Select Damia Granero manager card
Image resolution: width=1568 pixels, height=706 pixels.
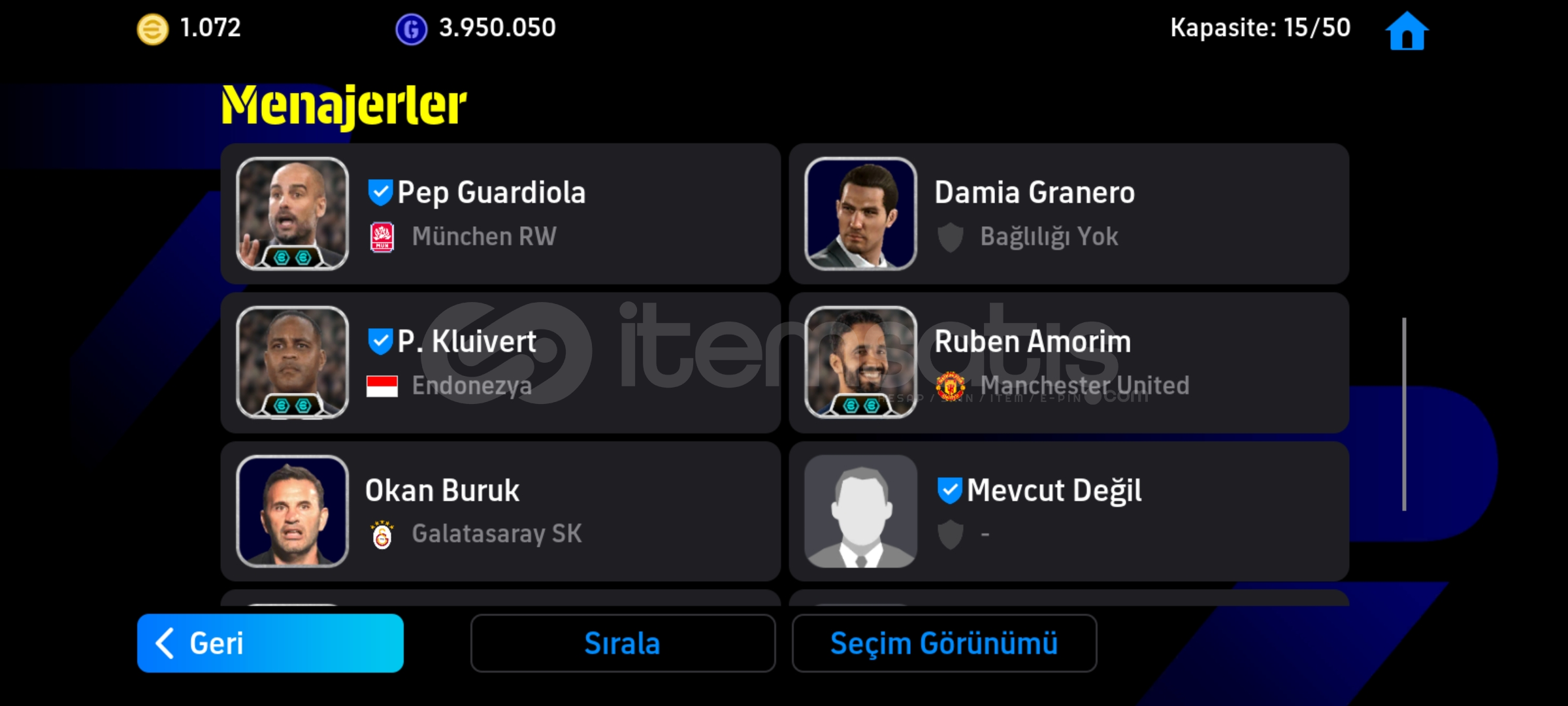point(1069,214)
